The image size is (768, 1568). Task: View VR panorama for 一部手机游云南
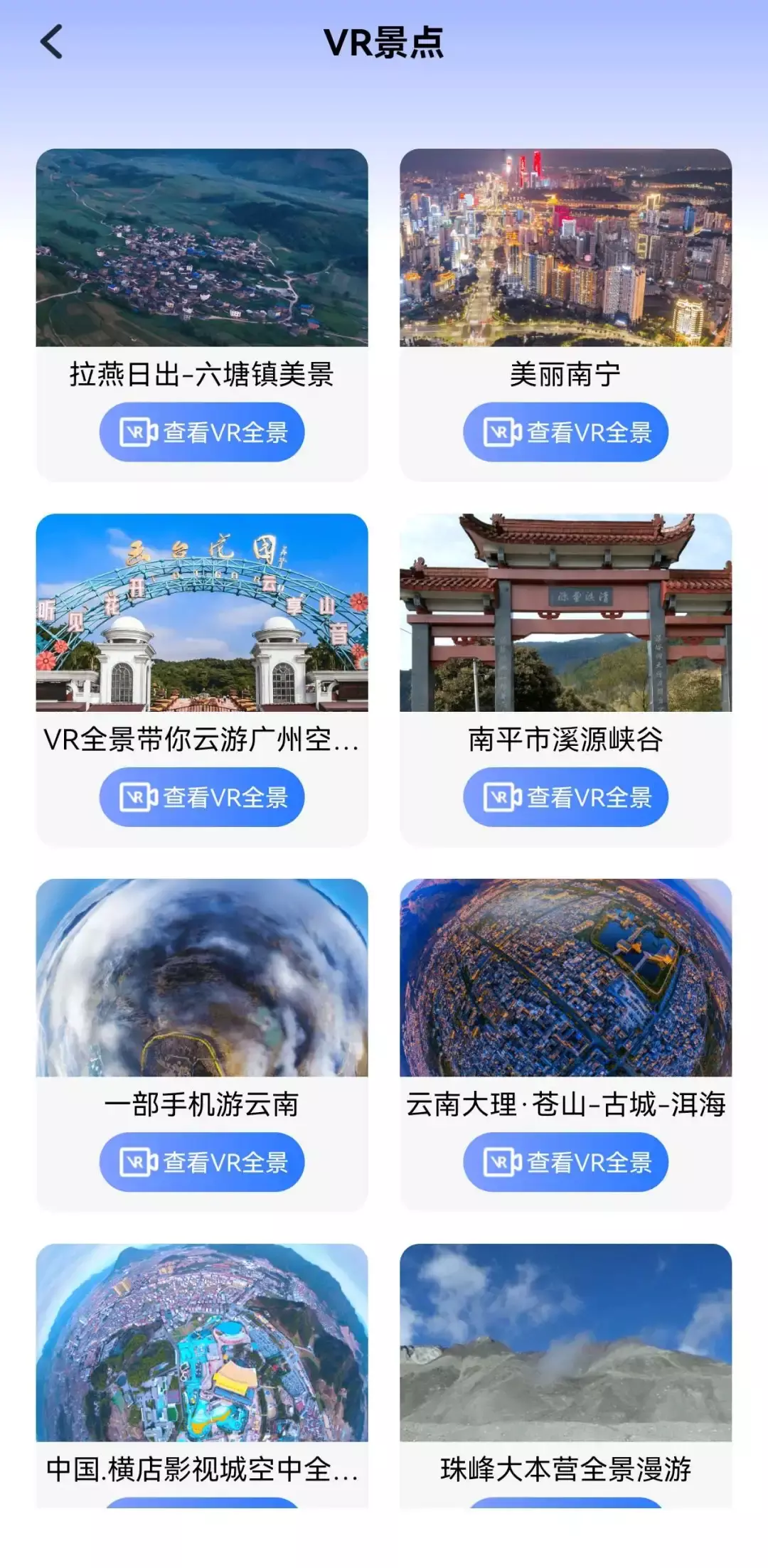point(202,1163)
